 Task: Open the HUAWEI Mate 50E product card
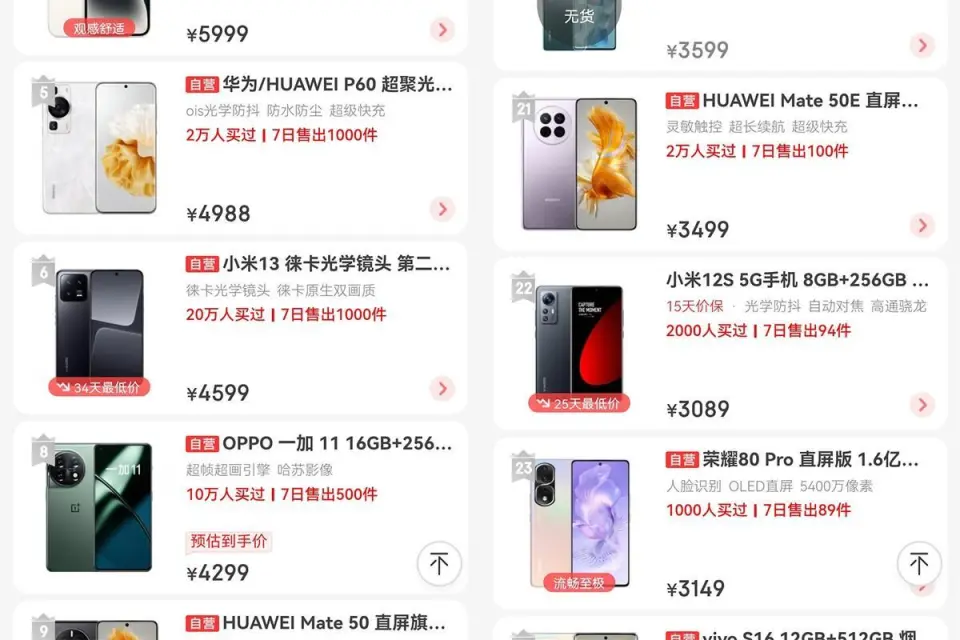pos(792,101)
